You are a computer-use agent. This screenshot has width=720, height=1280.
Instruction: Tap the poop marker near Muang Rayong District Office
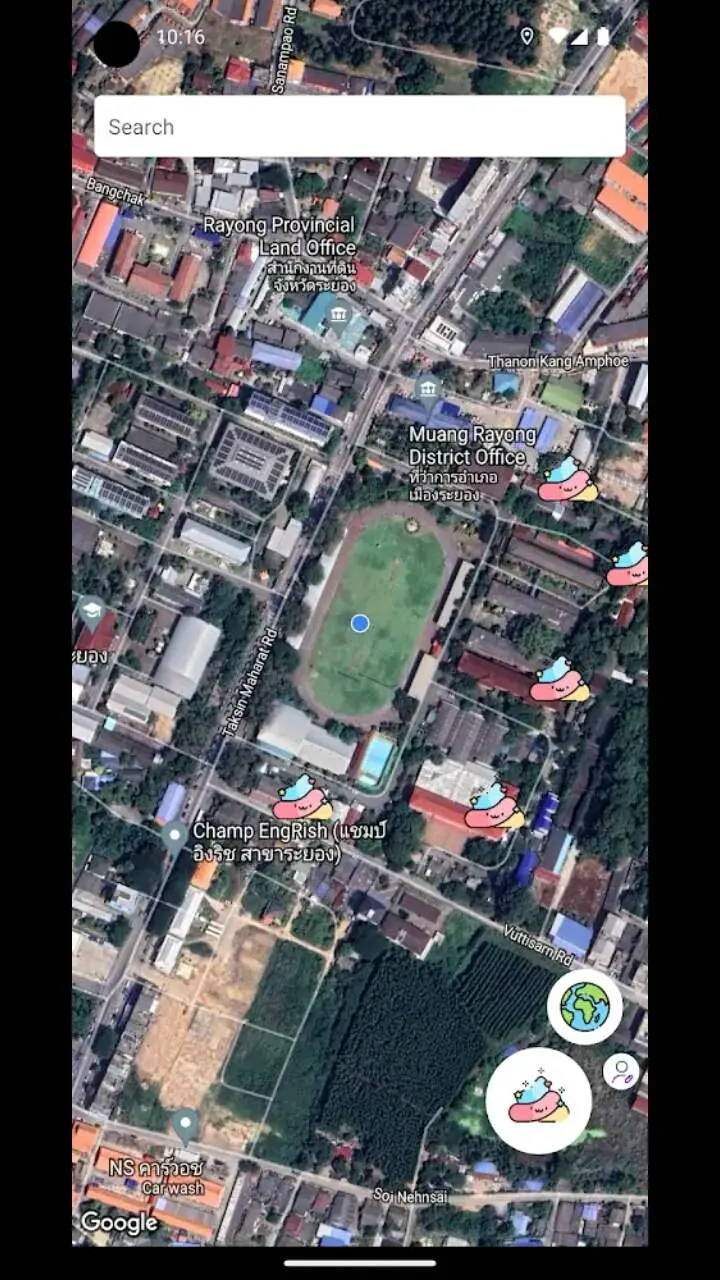(x=567, y=480)
